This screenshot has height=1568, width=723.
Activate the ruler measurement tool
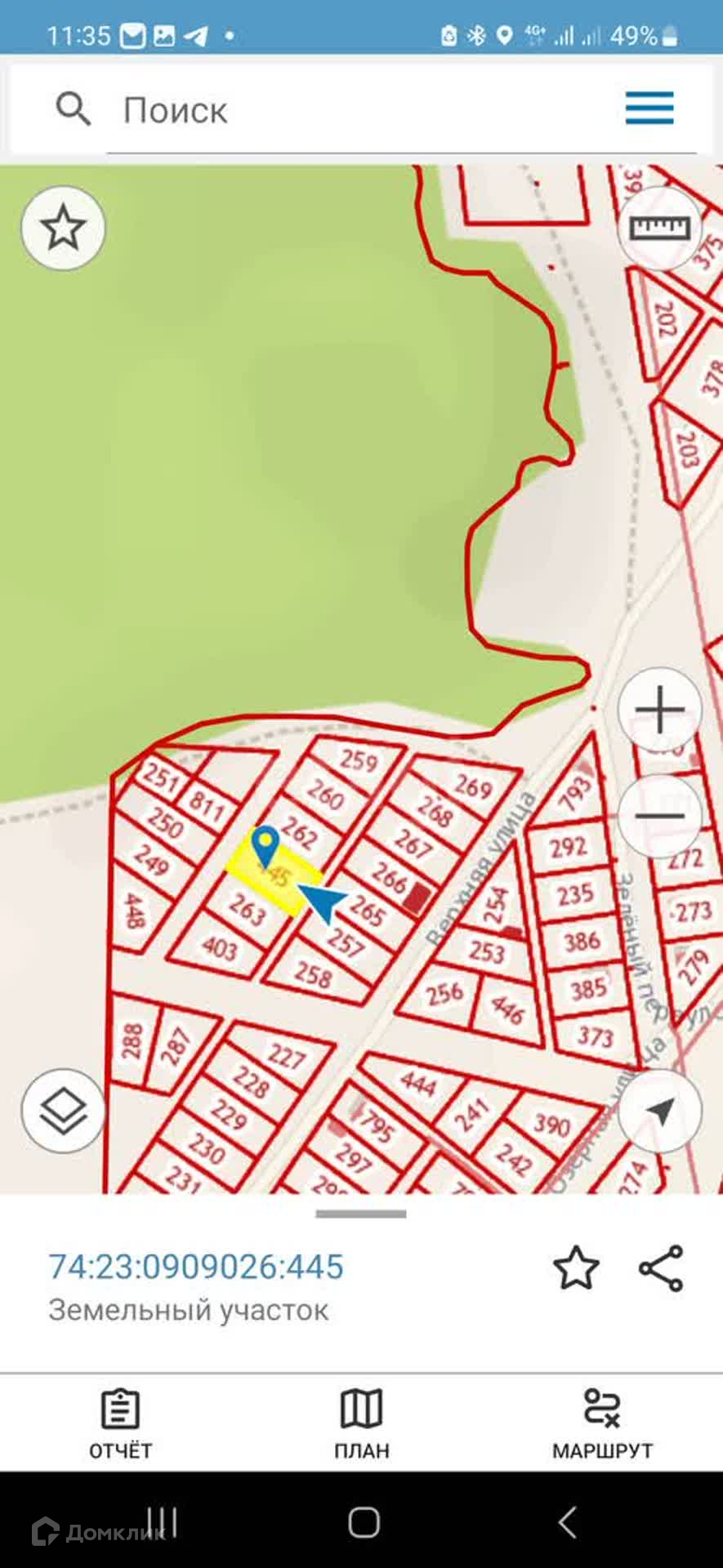[659, 228]
